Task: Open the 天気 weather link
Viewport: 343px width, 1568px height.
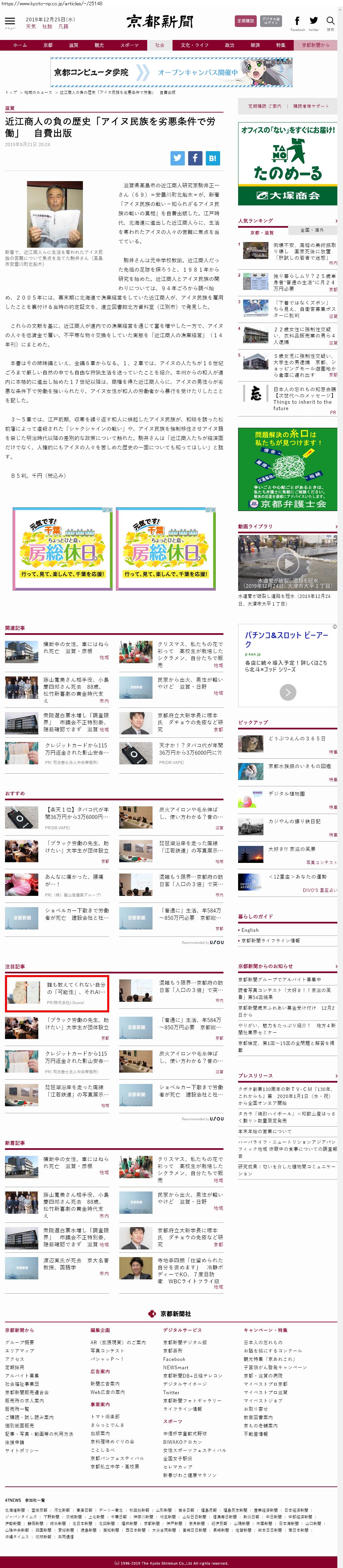Action: tap(30, 27)
